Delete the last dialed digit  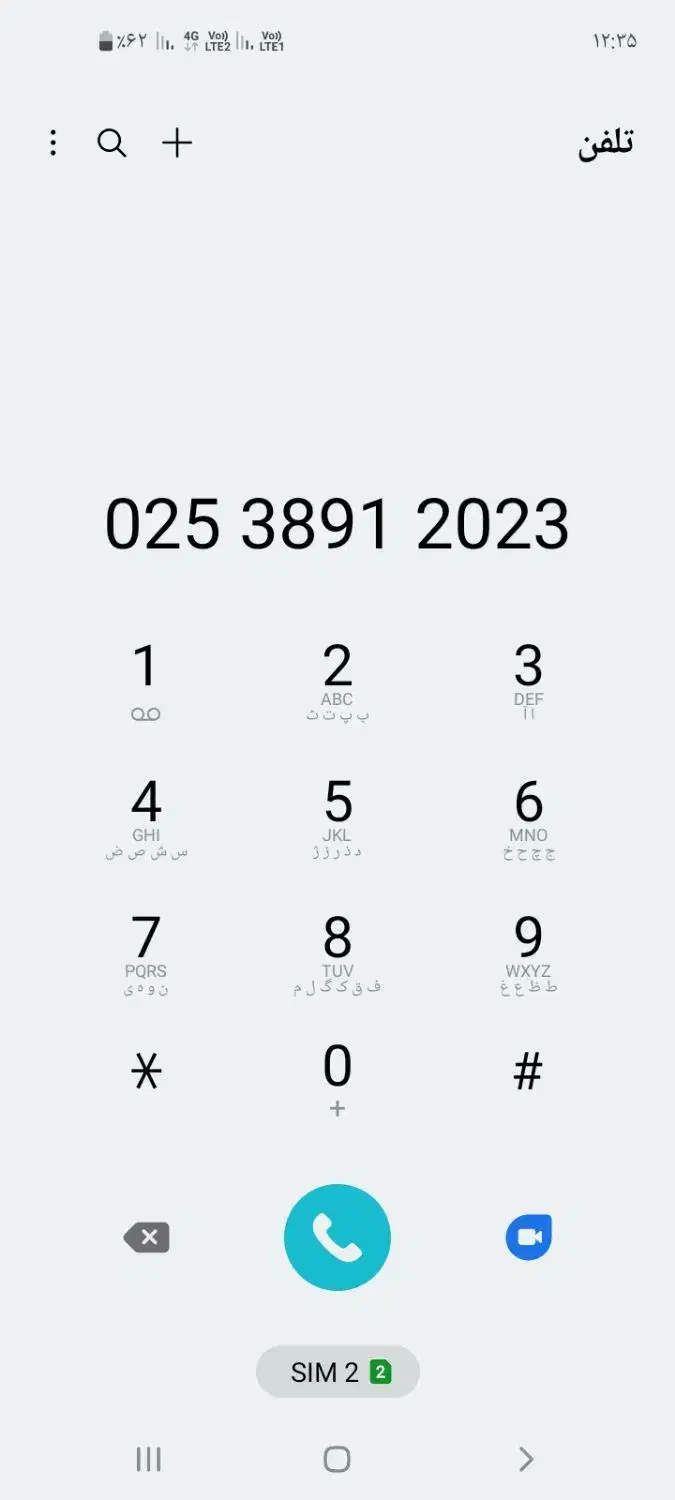147,1238
